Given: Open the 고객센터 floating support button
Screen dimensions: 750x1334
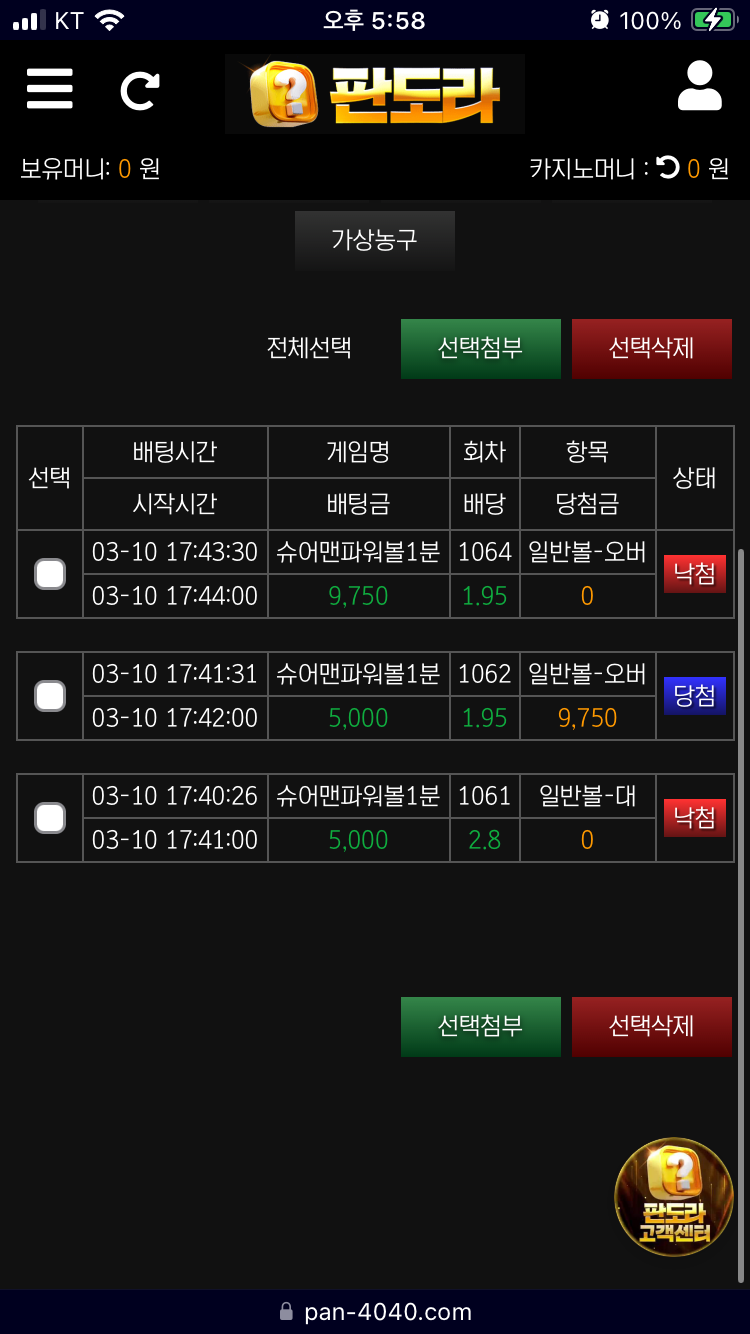Looking at the screenshot, I should [674, 1197].
